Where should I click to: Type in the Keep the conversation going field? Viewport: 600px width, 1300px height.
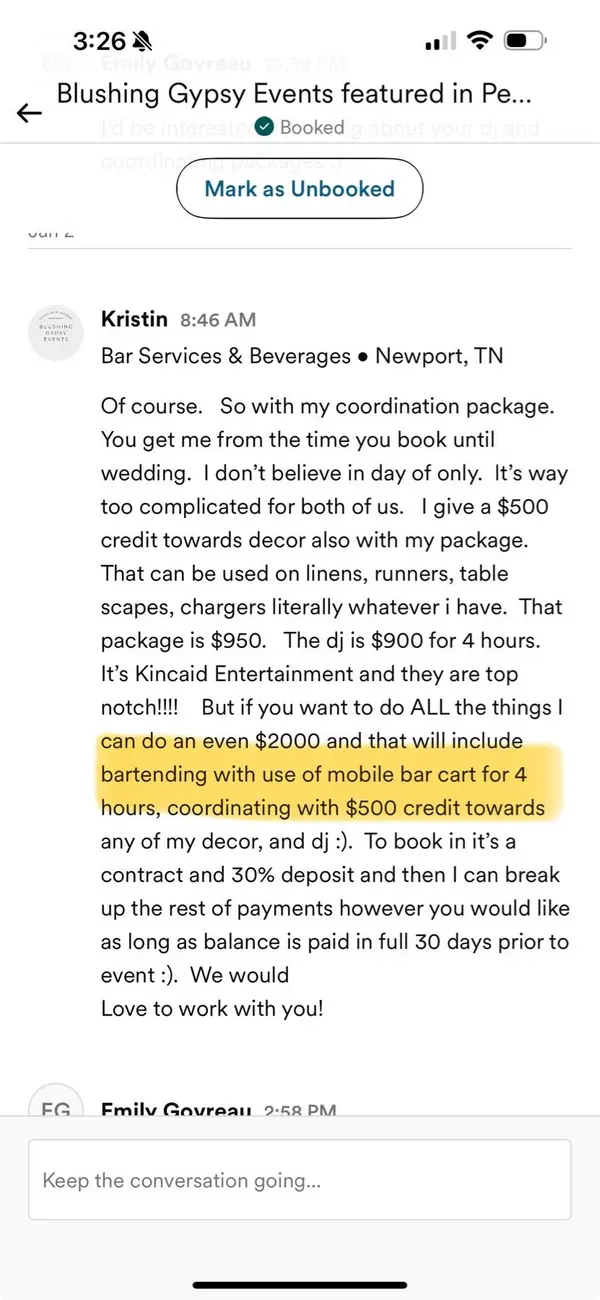(x=299, y=1180)
